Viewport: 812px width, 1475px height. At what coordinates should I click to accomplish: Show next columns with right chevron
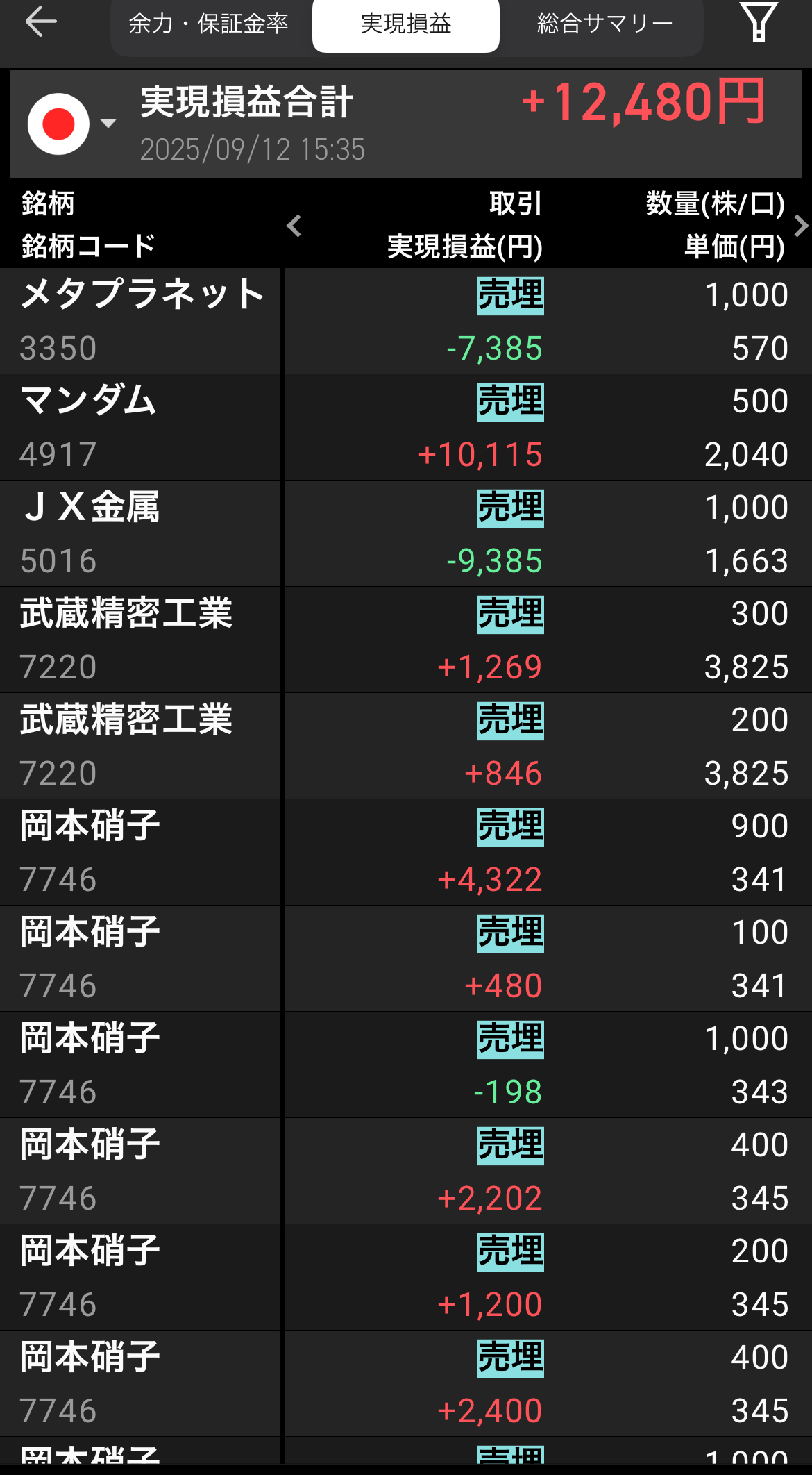pyautogui.click(x=801, y=226)
